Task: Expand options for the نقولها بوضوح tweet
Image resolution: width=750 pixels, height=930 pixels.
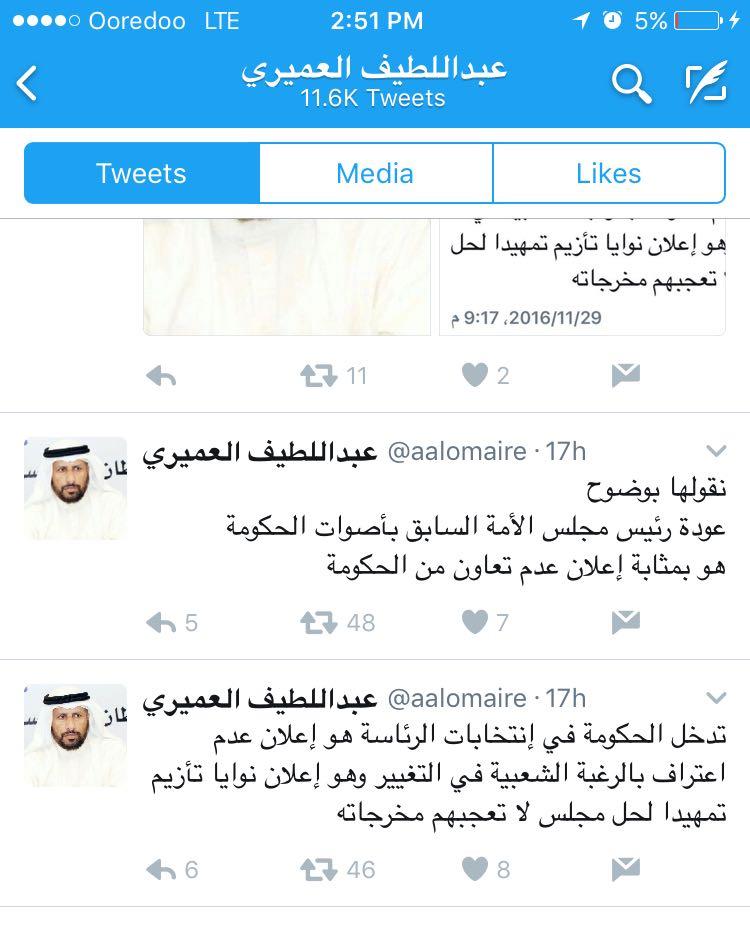Action: (x=716, y=450)
